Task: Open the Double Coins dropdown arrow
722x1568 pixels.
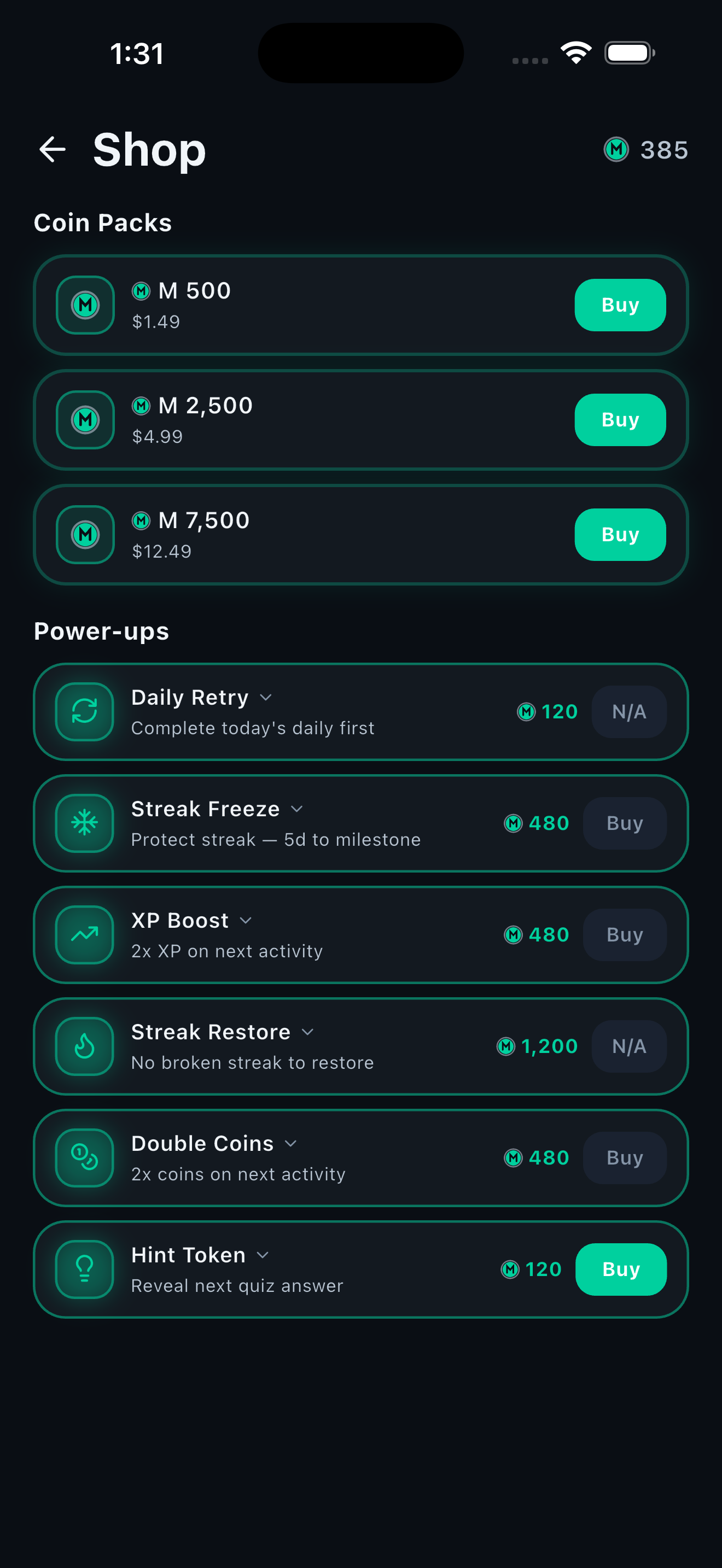Action: (x=290, y=1144)
